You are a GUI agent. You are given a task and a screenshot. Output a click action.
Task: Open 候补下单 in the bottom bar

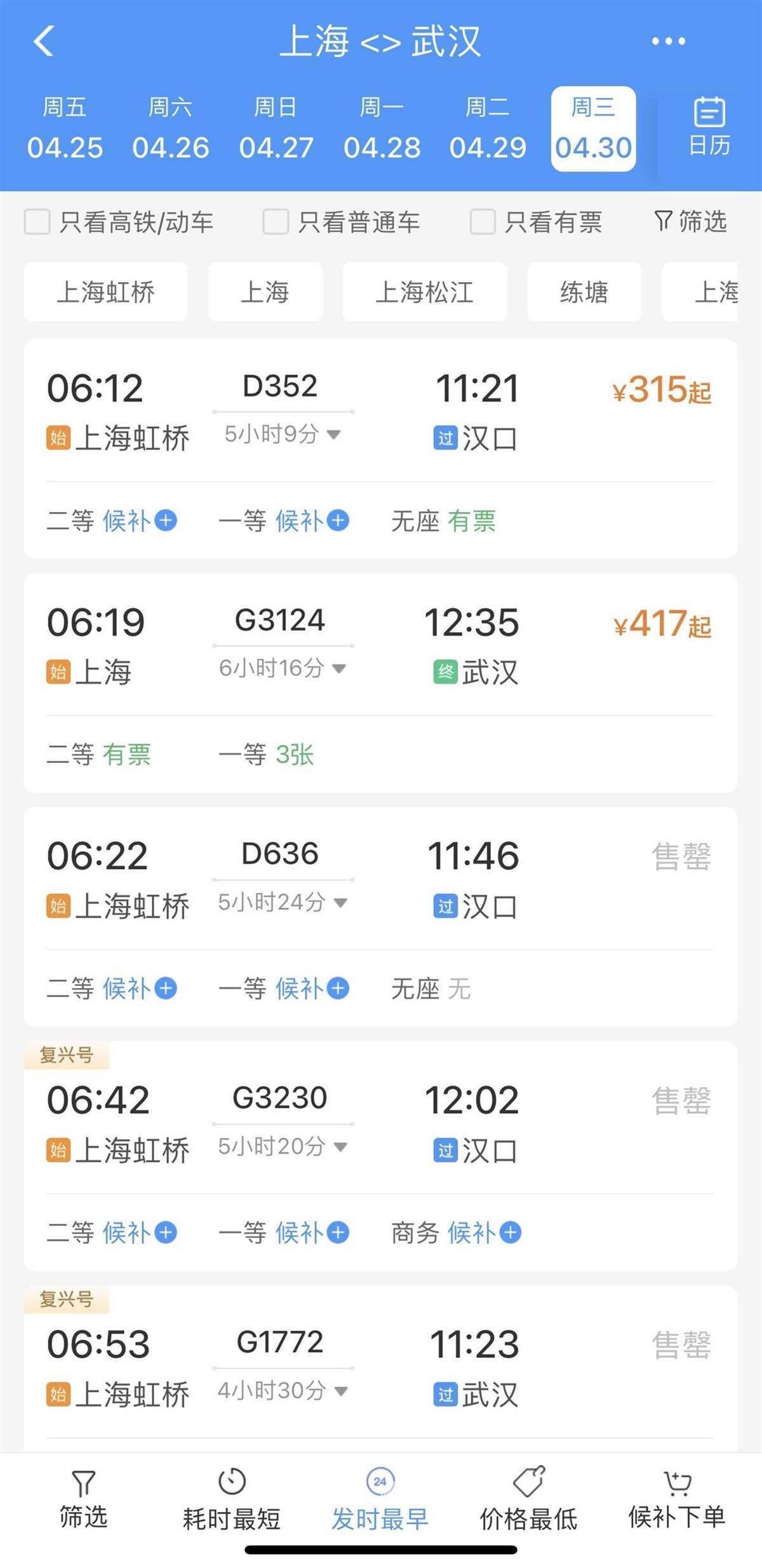tap(677, 1498)
